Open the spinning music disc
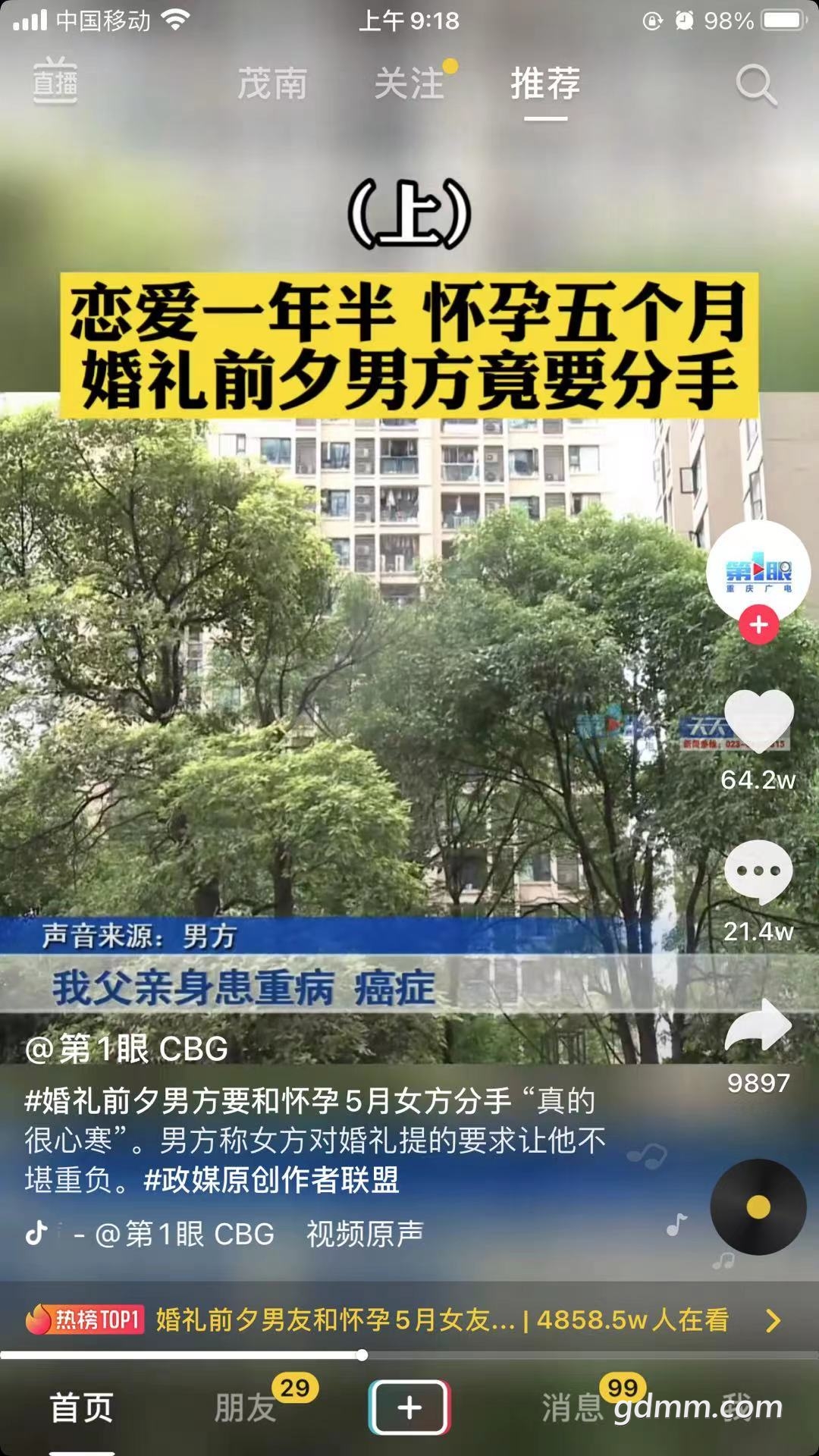The height and width of the screenshot is (1456, 819). pos(758,1207)
